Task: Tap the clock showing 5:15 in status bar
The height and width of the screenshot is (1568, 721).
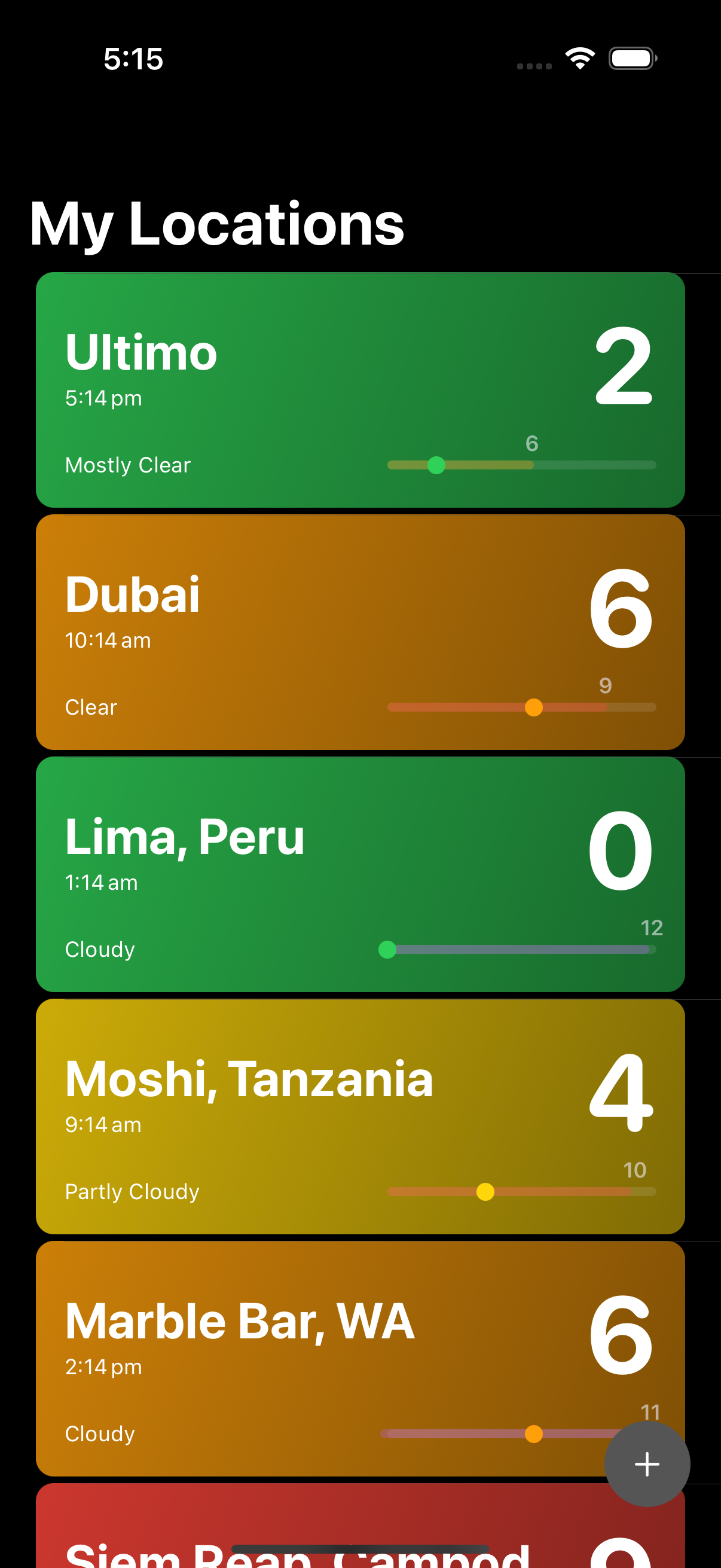Action: 135,59
